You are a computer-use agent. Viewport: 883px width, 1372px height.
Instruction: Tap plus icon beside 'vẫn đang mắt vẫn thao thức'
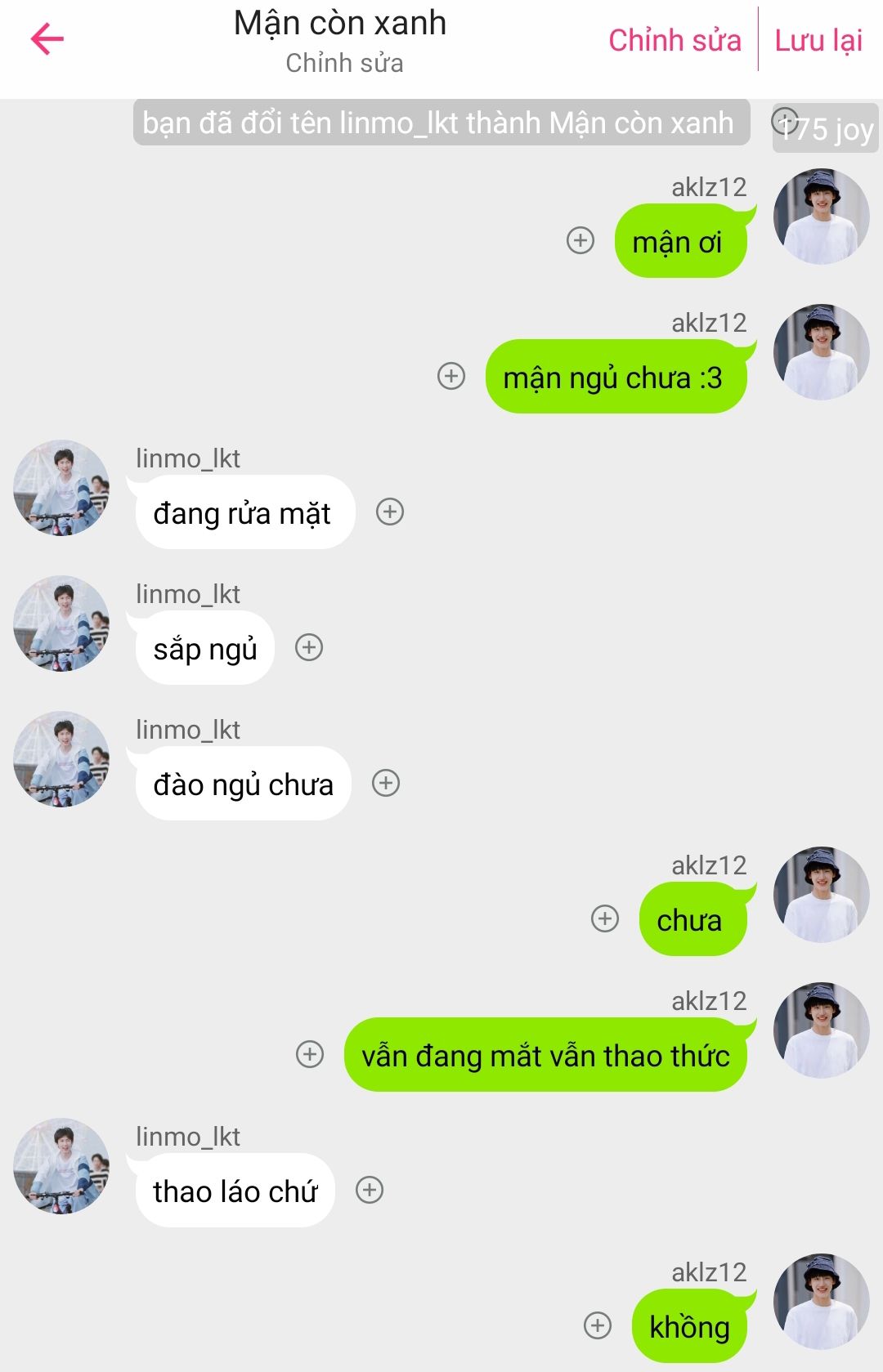pos(310,1054)
